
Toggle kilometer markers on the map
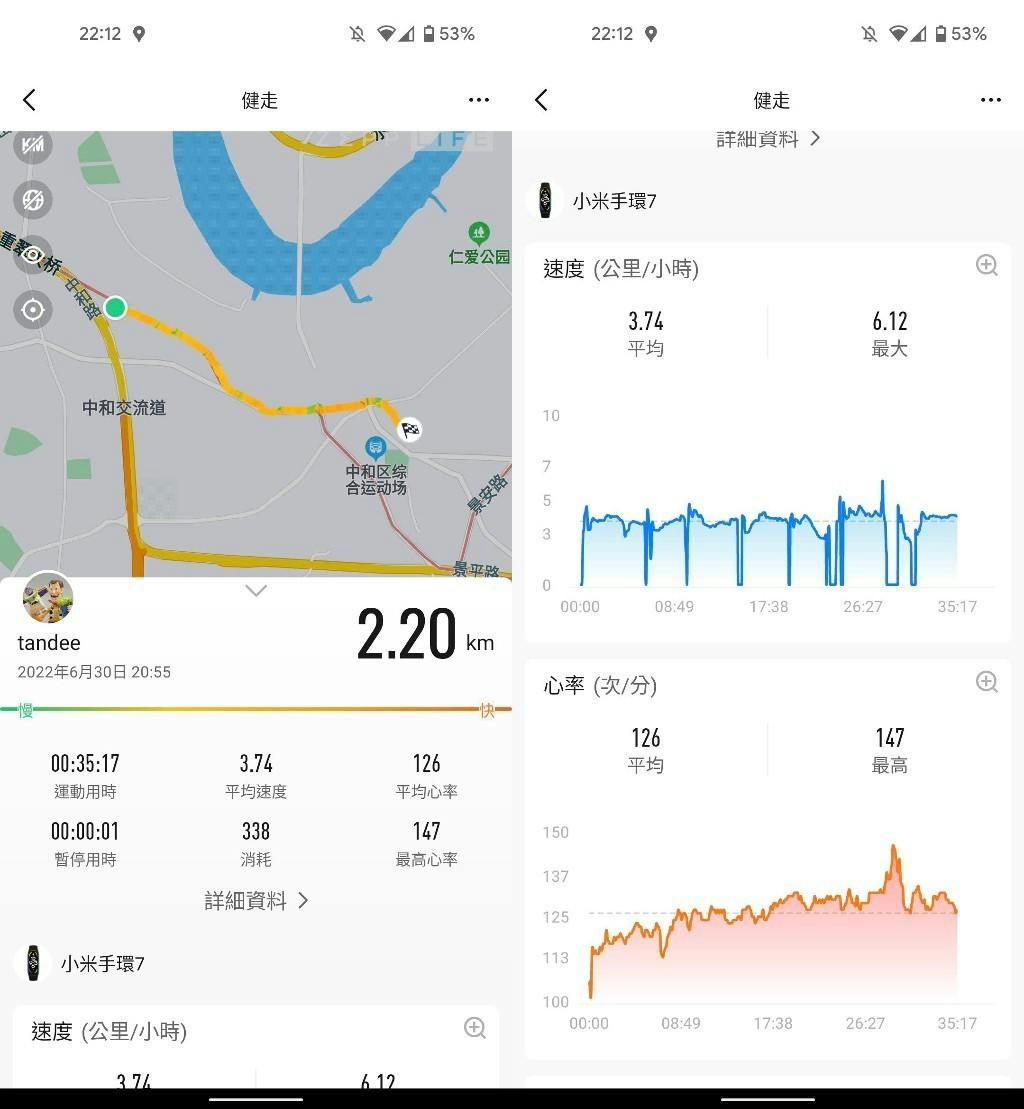pyautogui.click(x=33, y=145)
